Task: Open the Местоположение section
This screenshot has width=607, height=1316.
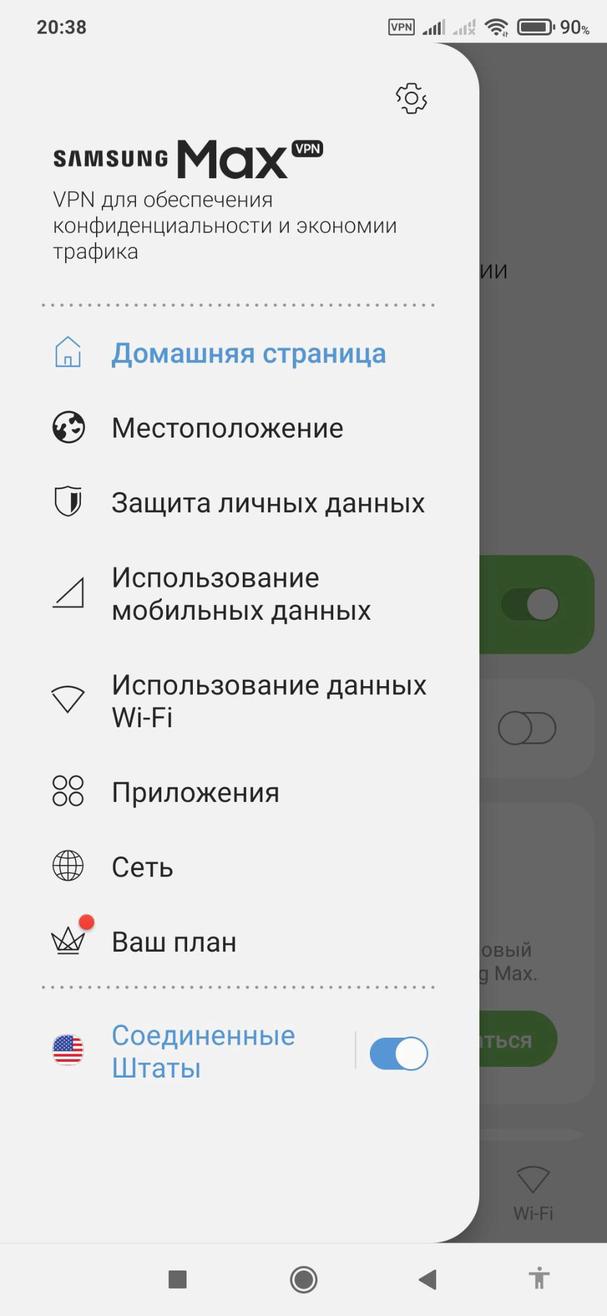Action: [x=227, y=429]
